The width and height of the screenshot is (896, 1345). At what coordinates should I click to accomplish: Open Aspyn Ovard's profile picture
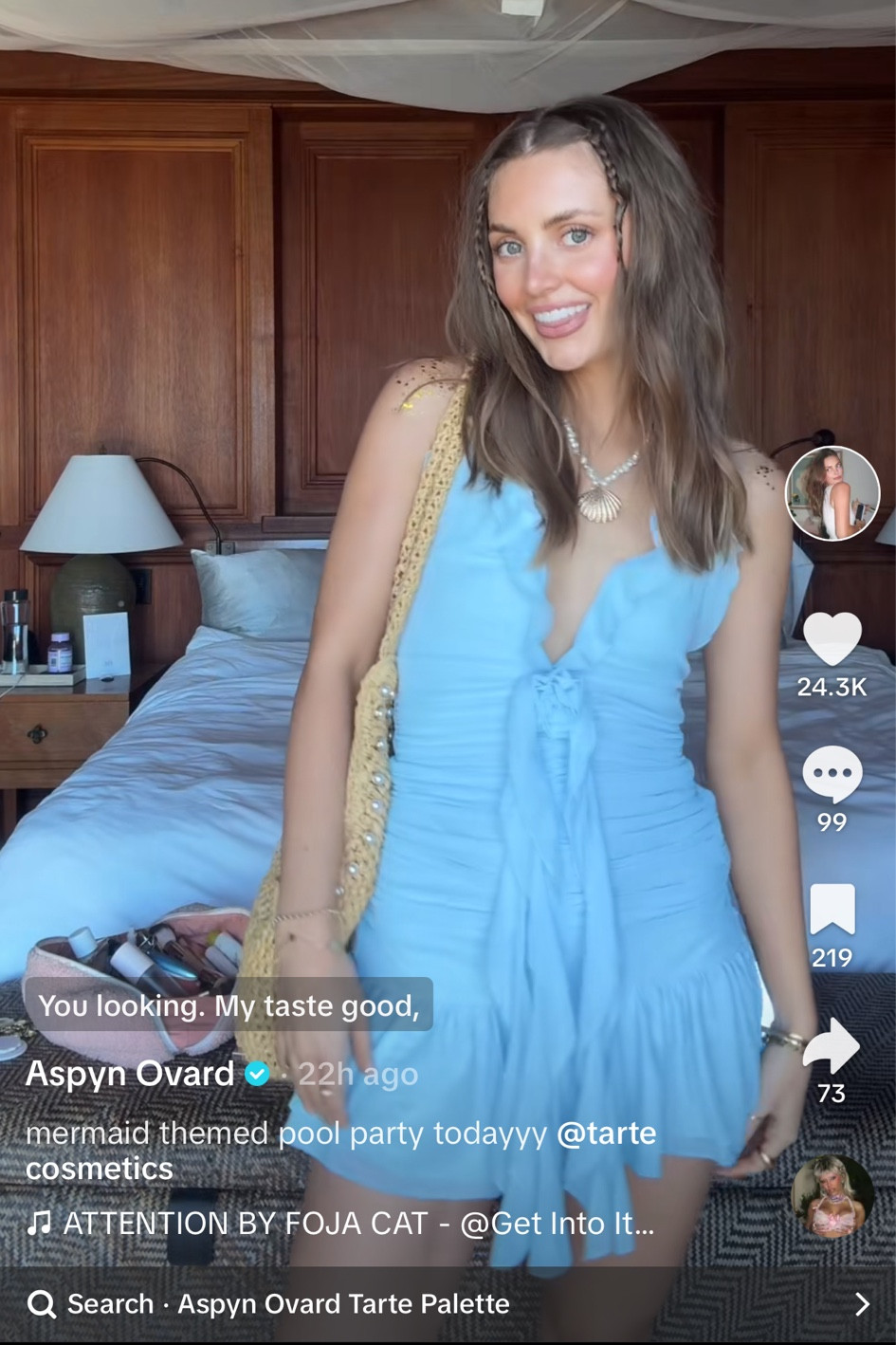832,493
